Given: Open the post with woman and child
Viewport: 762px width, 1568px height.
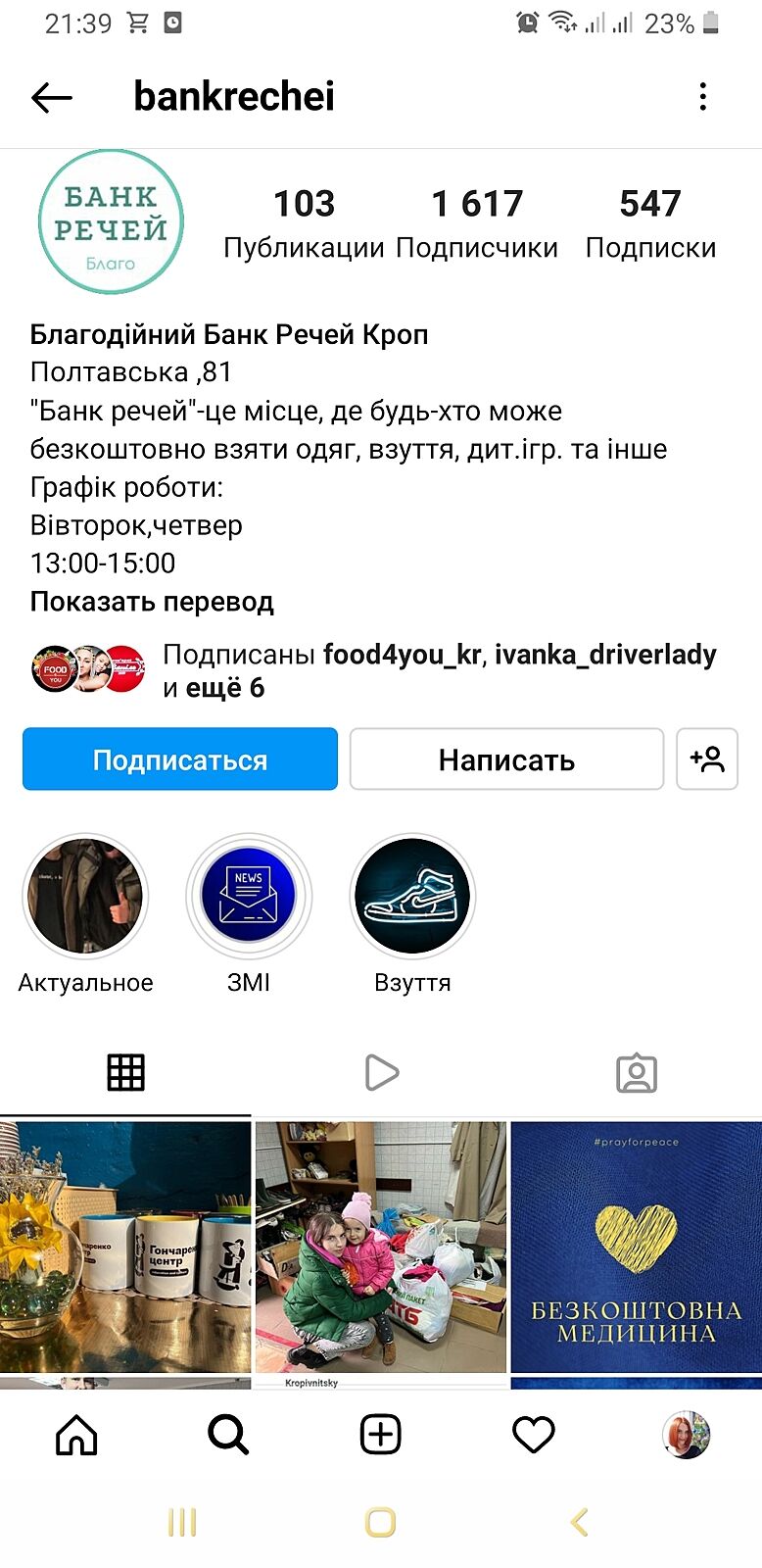Looking at the screenshot, I should click(x=381, y=1247).
